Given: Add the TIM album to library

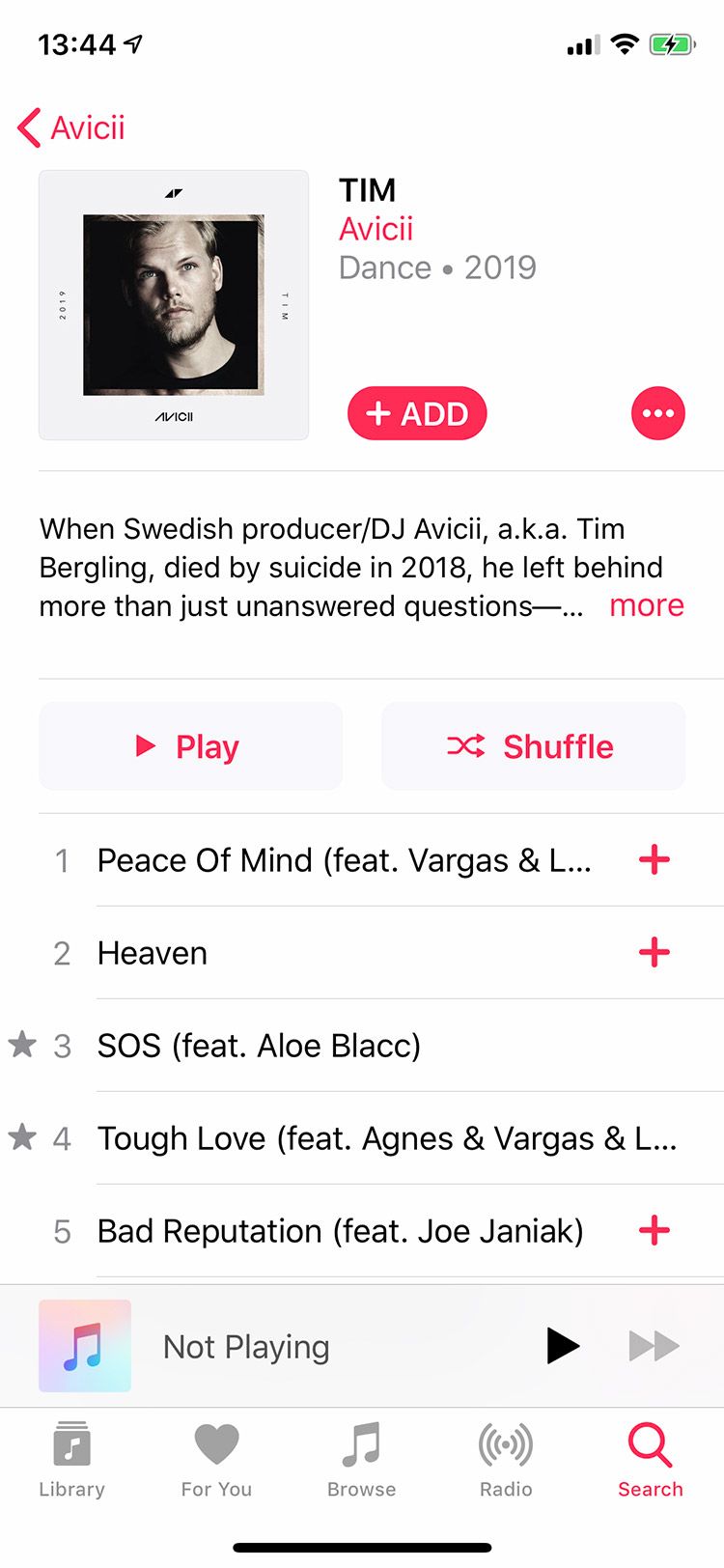Looking at the screenshot, I should coord(417,413).
